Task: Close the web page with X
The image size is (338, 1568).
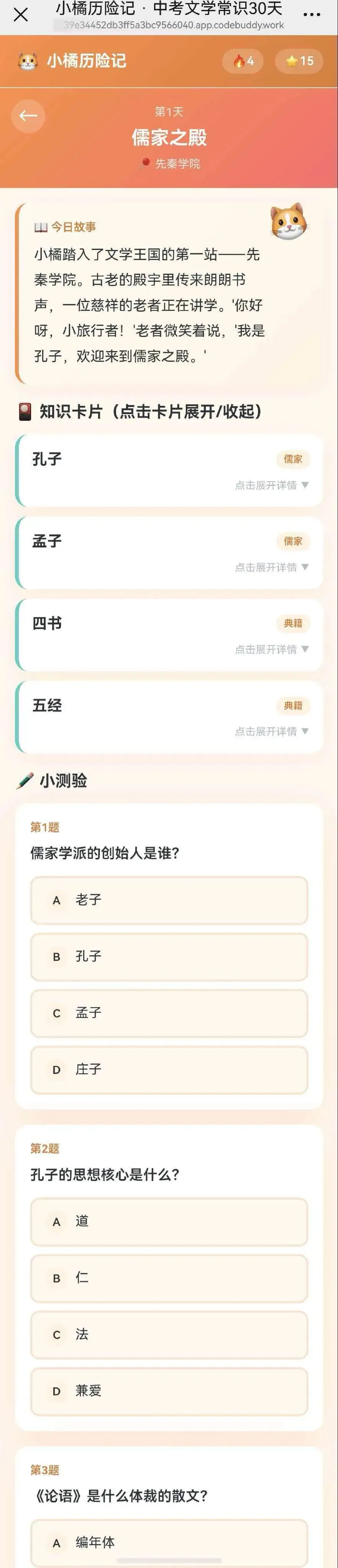Action: point(21,15)
